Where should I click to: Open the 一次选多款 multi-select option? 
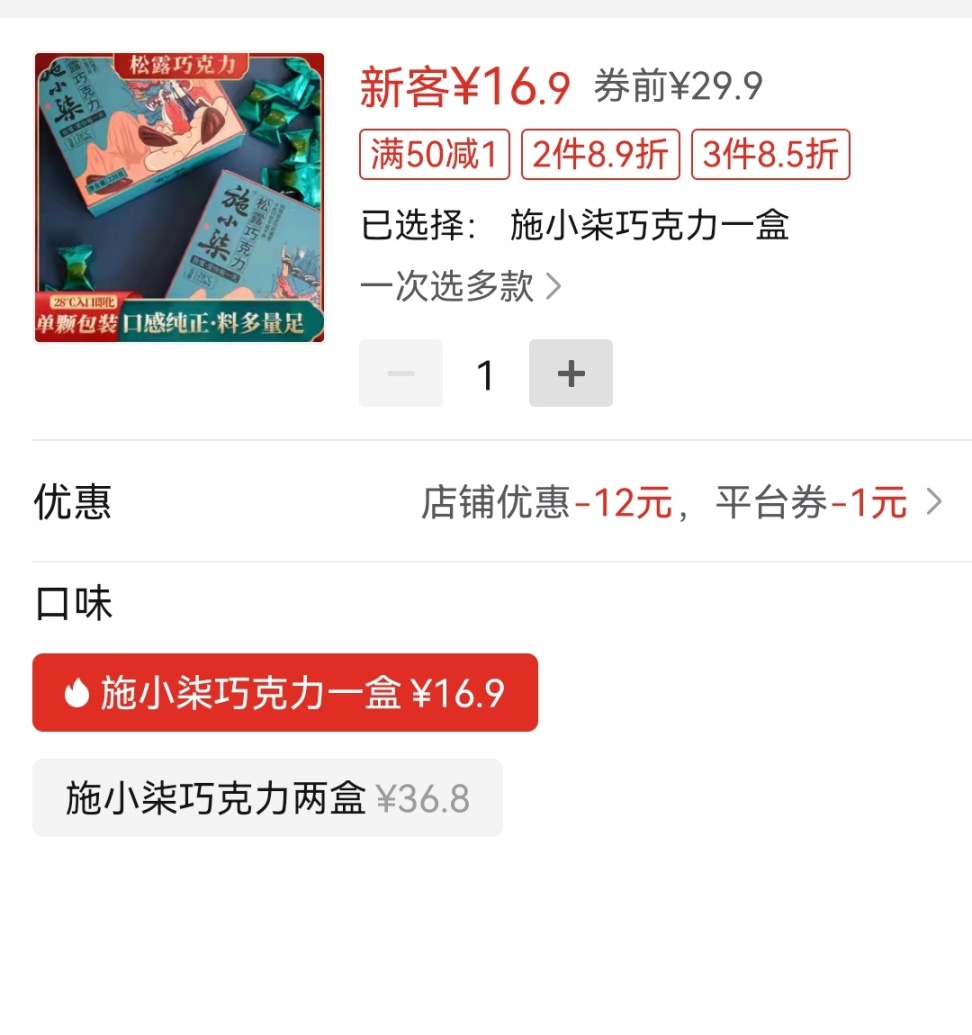[461, 287]
